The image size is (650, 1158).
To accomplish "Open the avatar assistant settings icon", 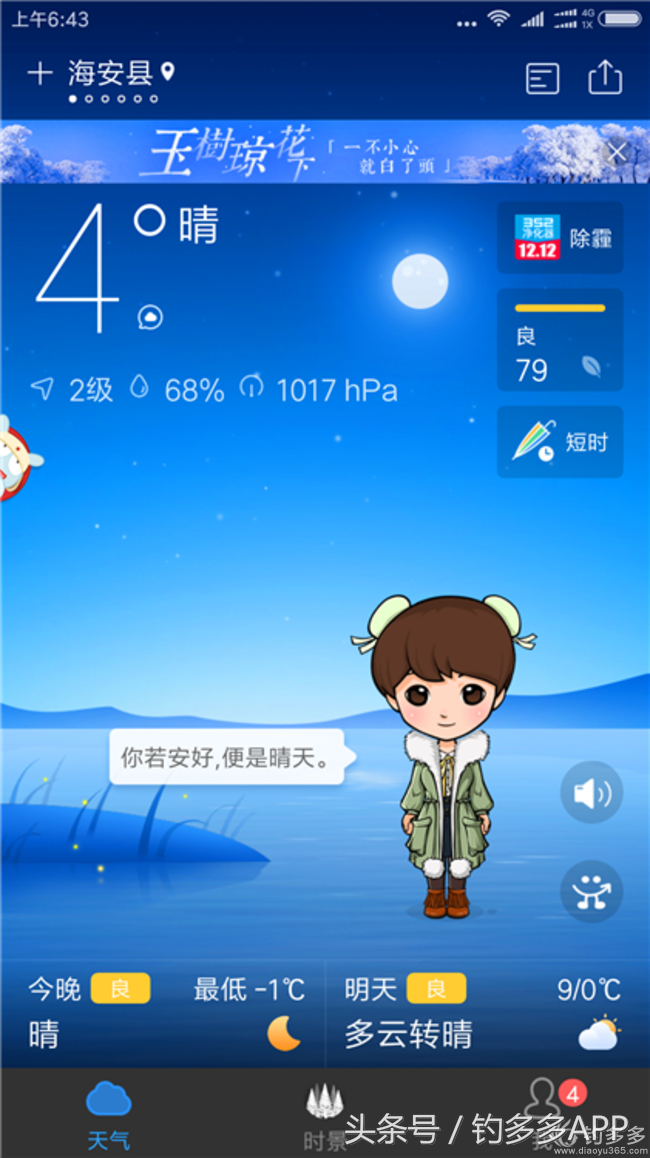I will (x=591, y=890).
